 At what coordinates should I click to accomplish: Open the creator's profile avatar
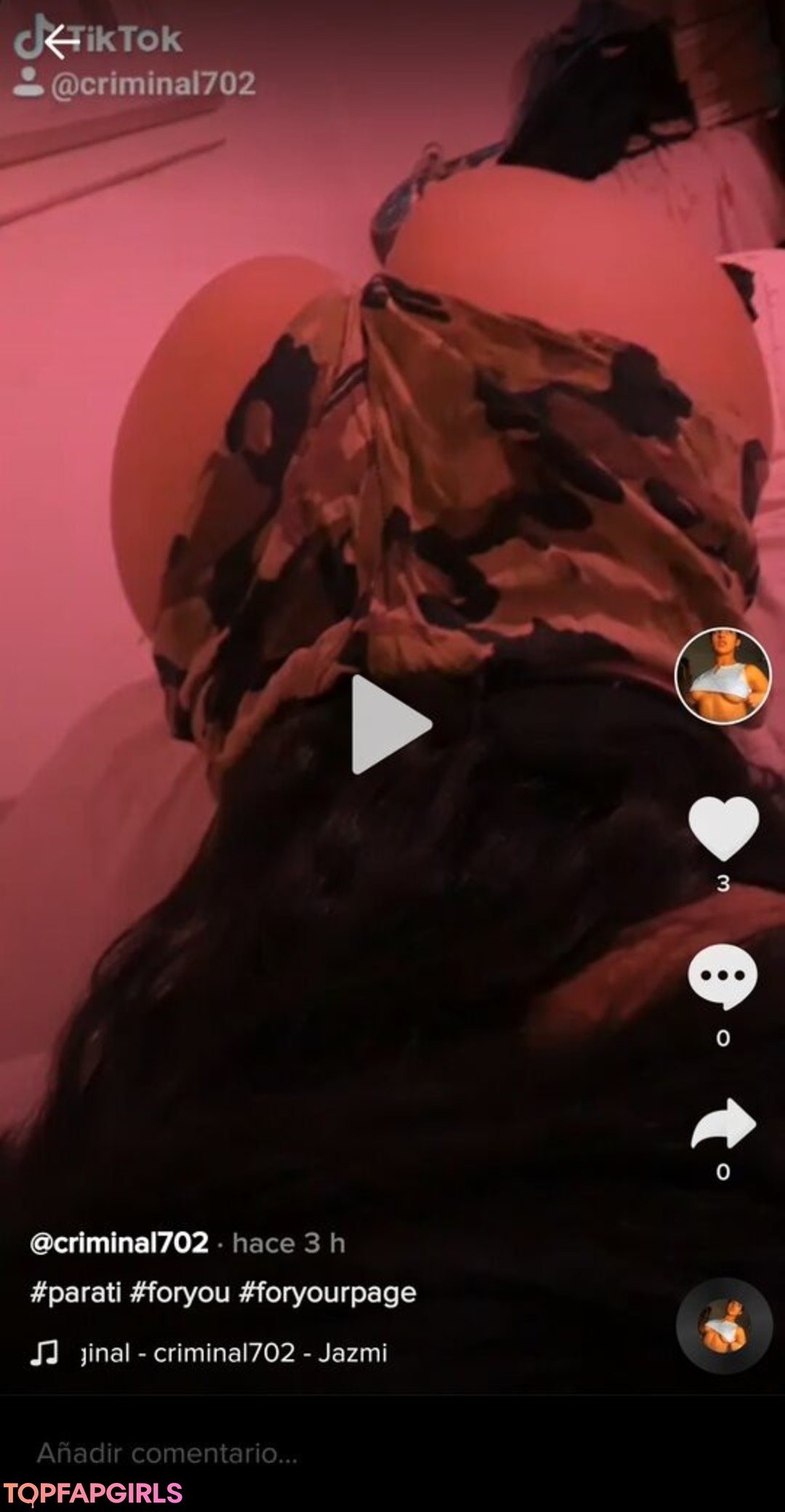[x=722, y=677]
